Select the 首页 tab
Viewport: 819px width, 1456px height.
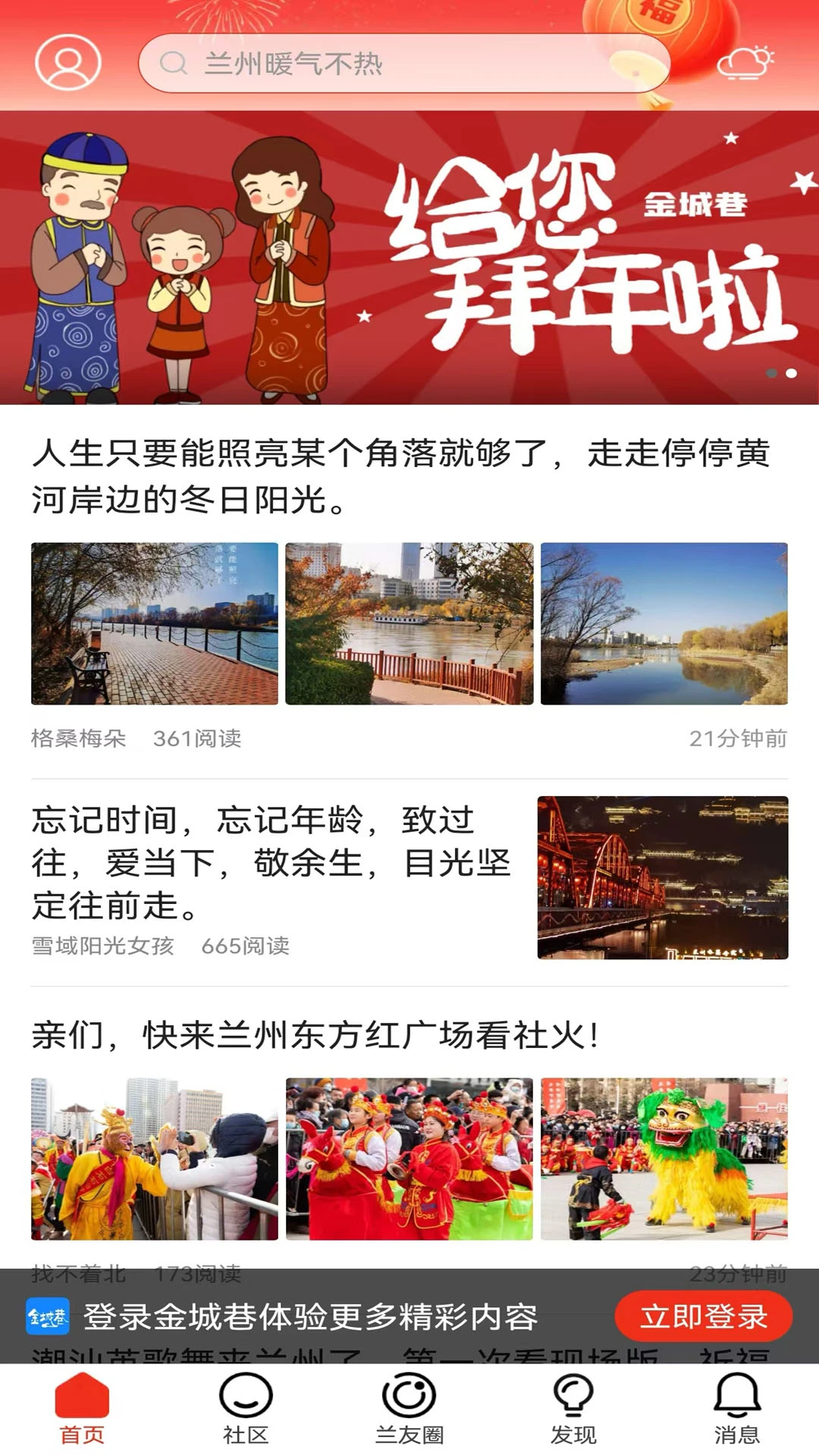pyautogui.click(x=82, y=1409)
